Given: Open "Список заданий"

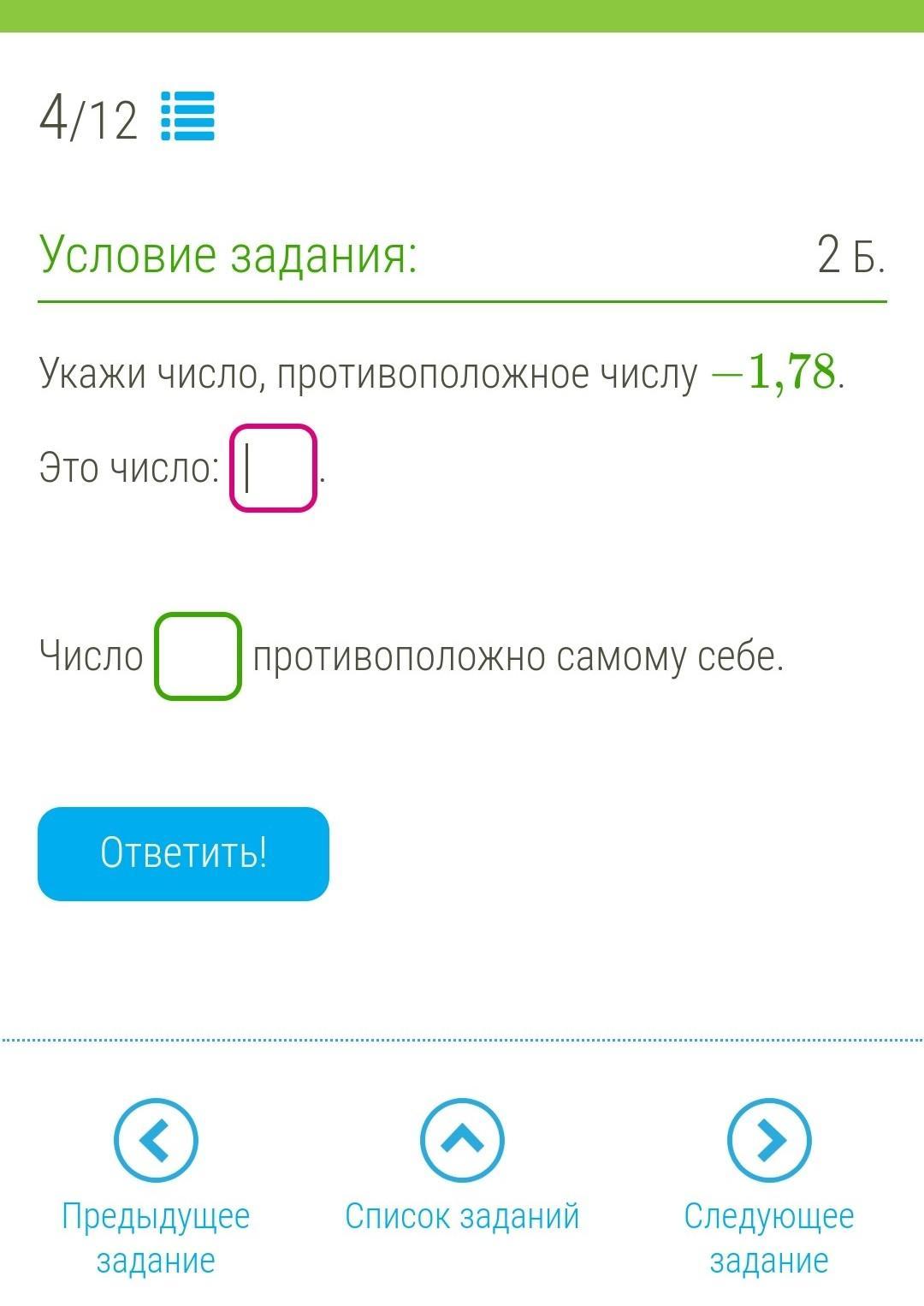Looking at the screenshot, I should click(462, 1166).
